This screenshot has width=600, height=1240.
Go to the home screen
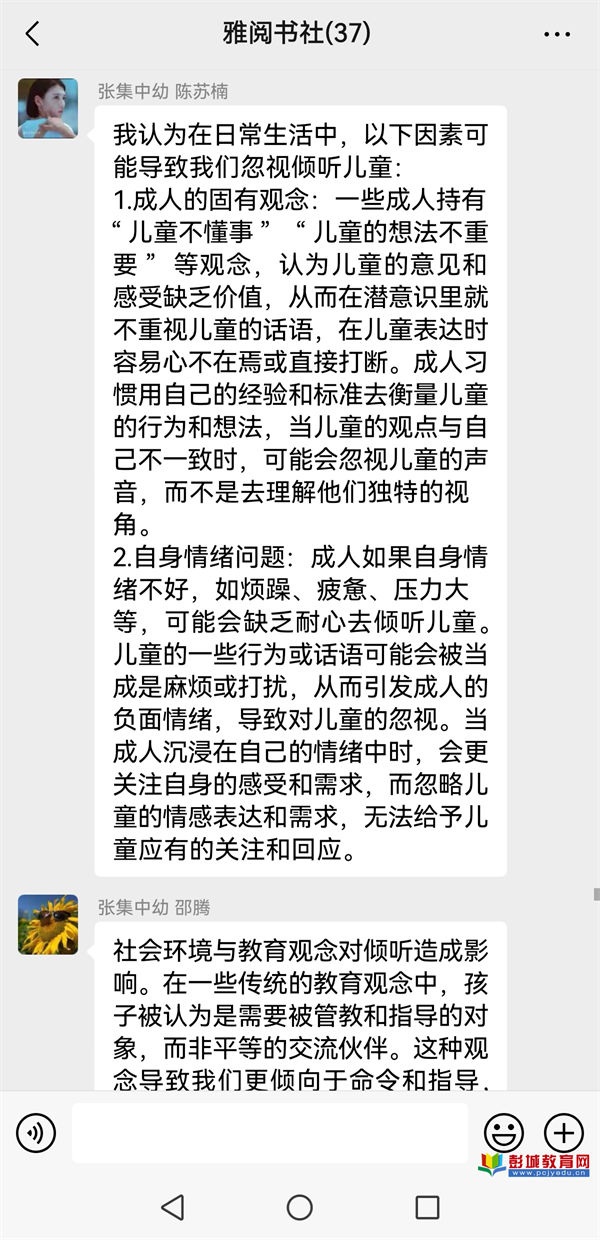pyautogui.click(x=300, y=1207)
